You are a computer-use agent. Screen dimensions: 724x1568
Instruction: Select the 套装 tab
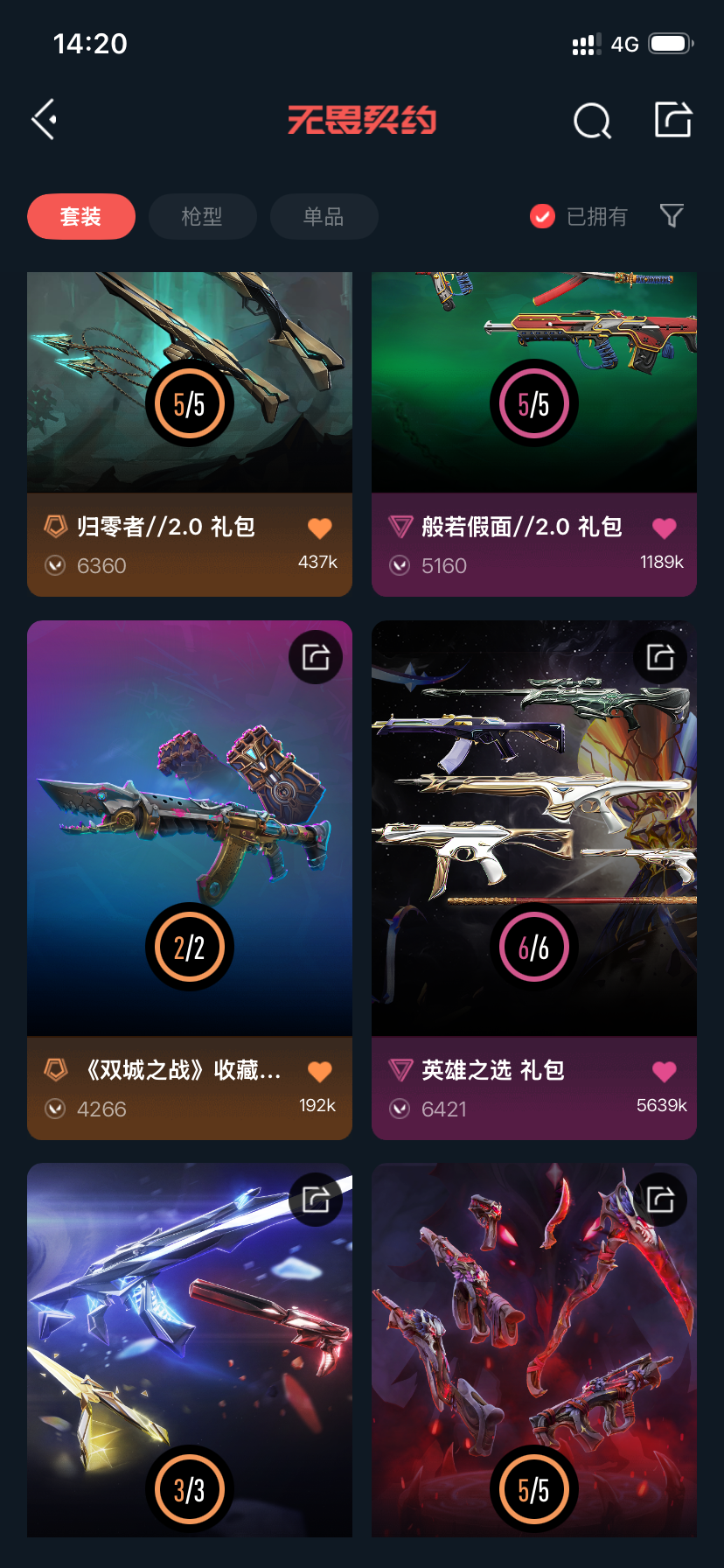tap(81, 216)
